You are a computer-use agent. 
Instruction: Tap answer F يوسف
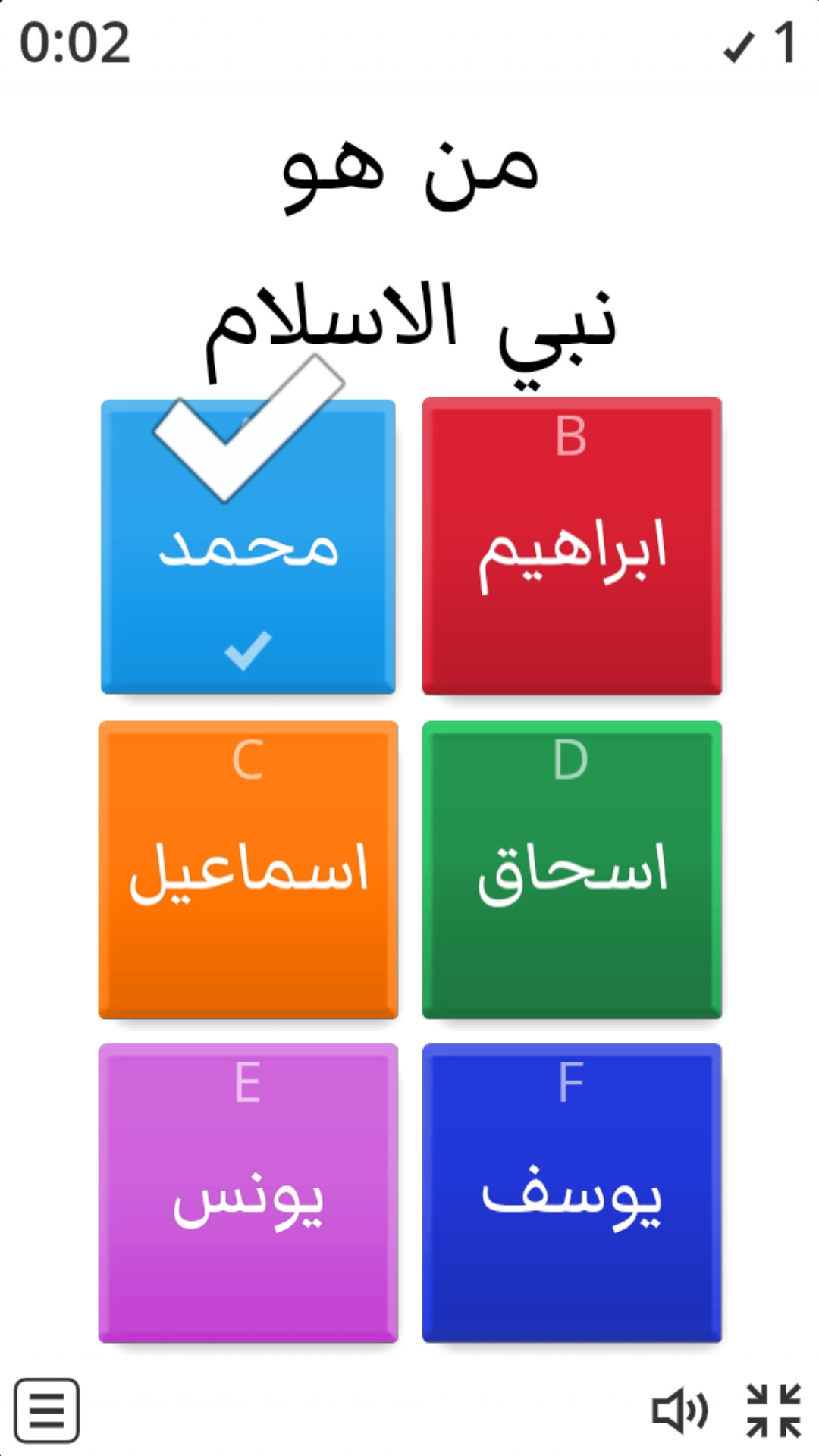click(572, 1193)
